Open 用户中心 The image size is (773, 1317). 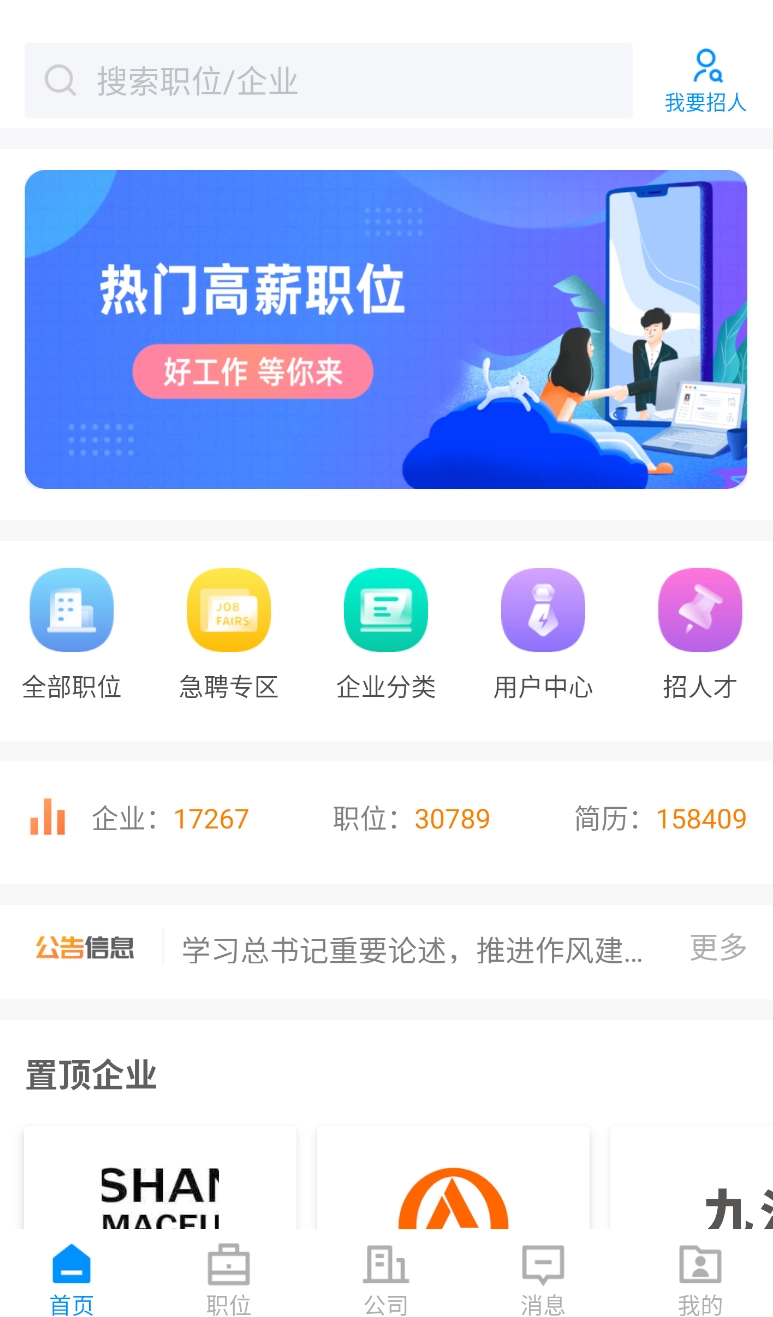543,632
